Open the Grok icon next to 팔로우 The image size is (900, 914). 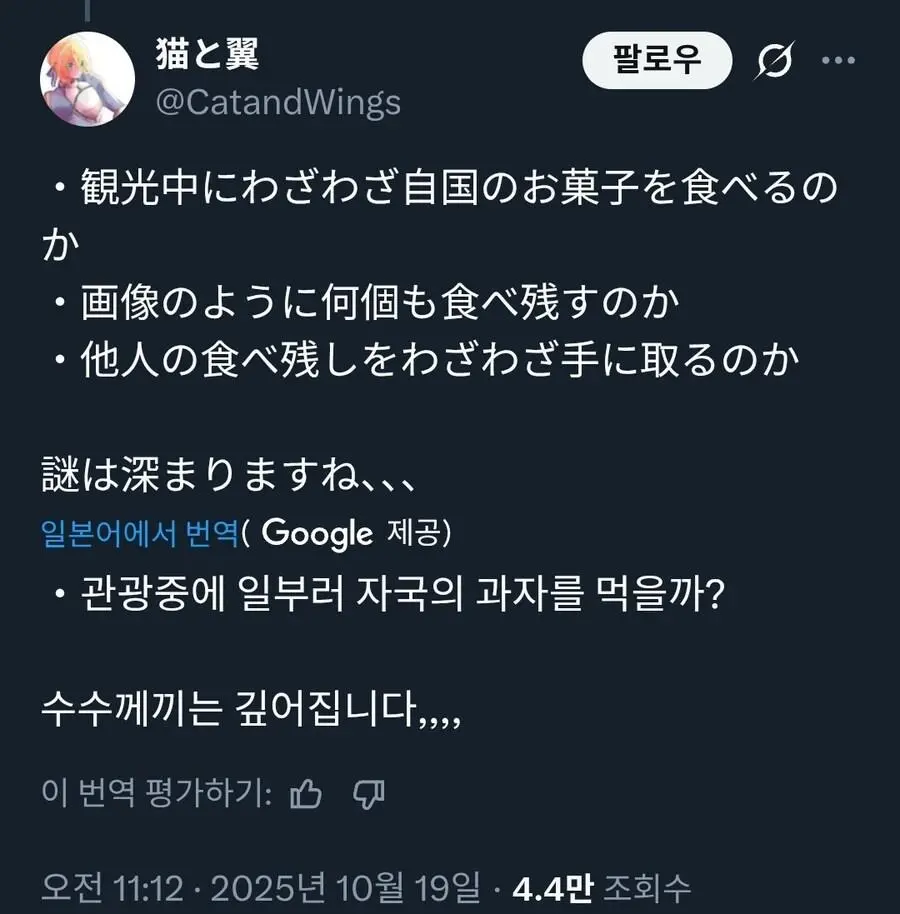pyautogui.click(x=775, y=62)
